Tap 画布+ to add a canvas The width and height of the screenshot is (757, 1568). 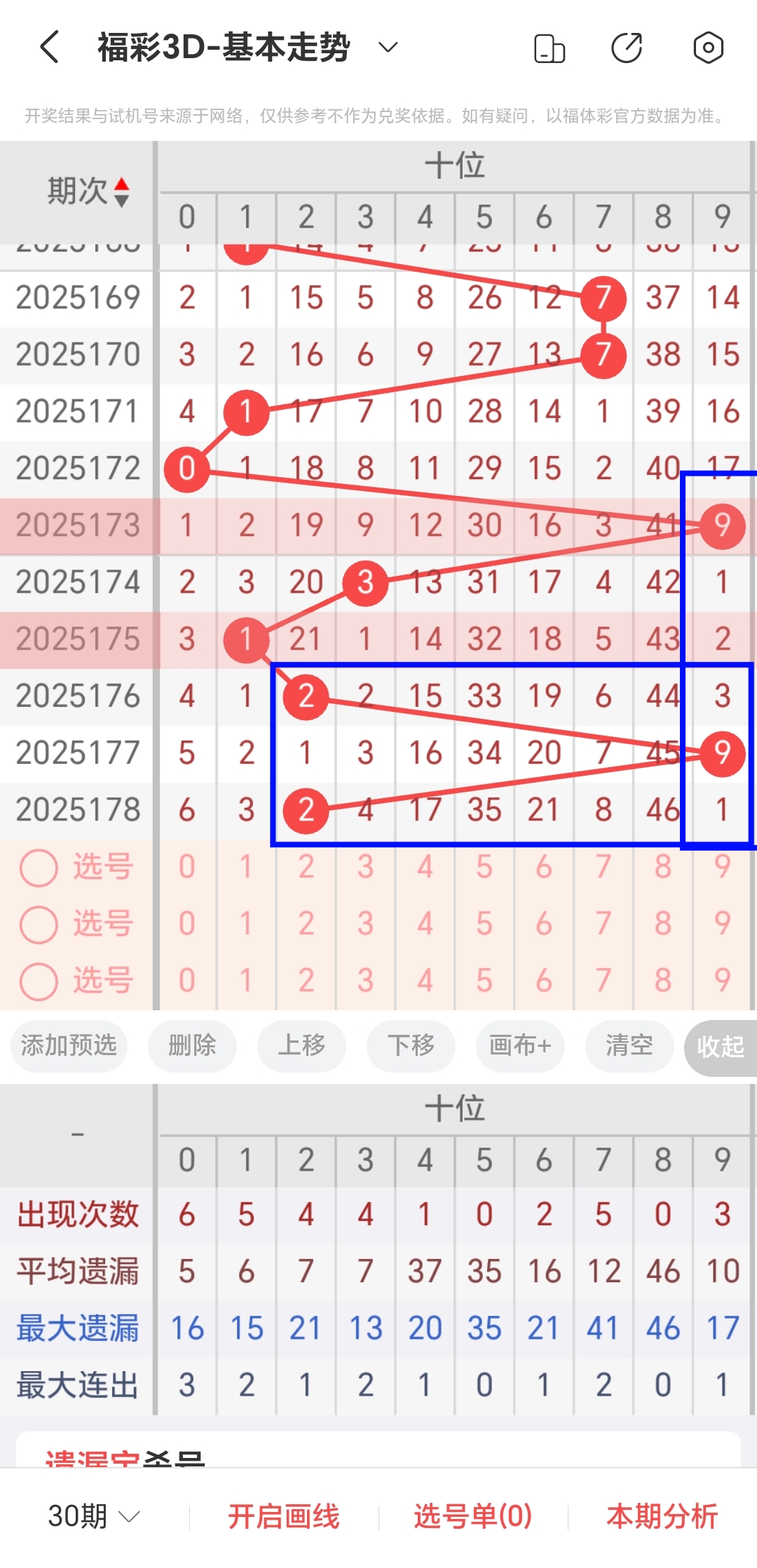pos(519,1046)
